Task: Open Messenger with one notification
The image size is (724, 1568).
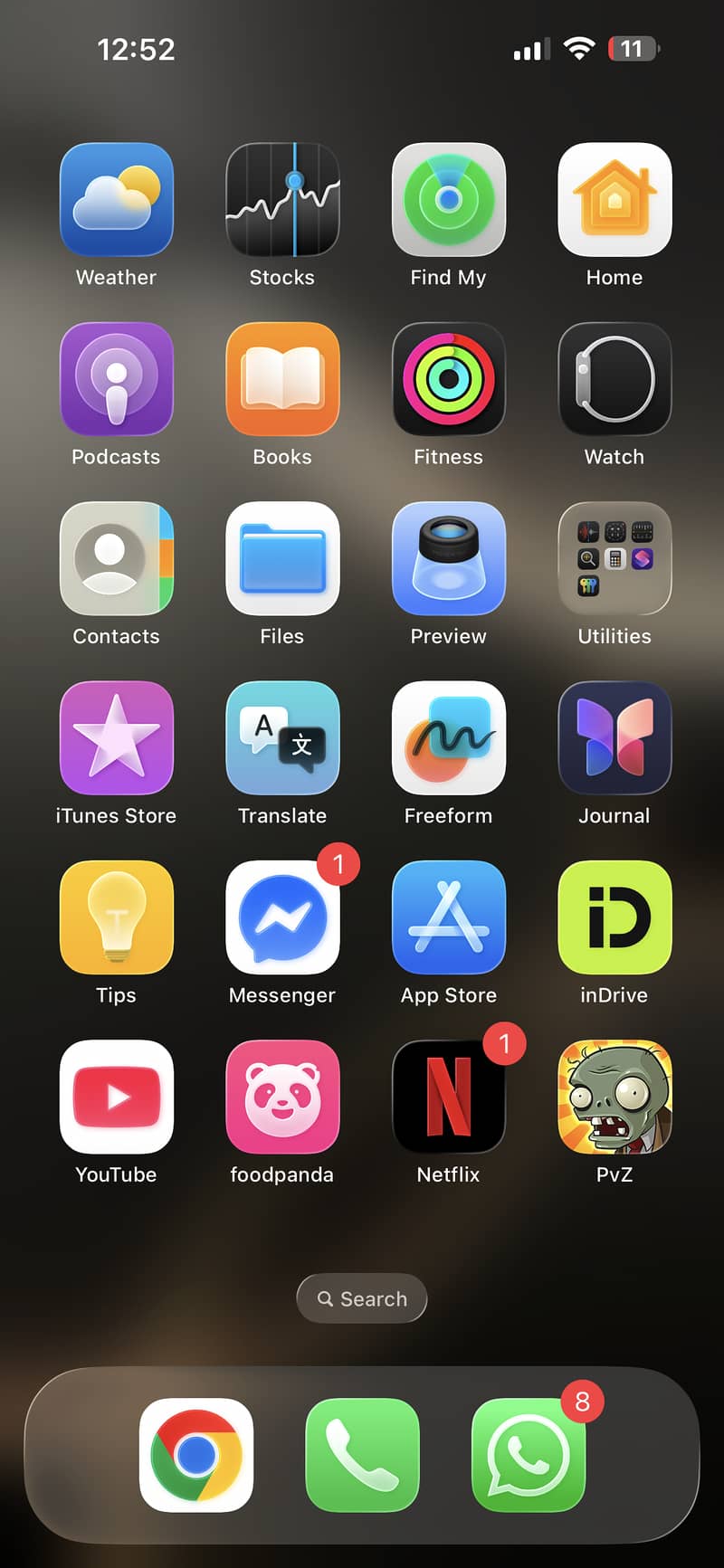Action: point(282,917)
